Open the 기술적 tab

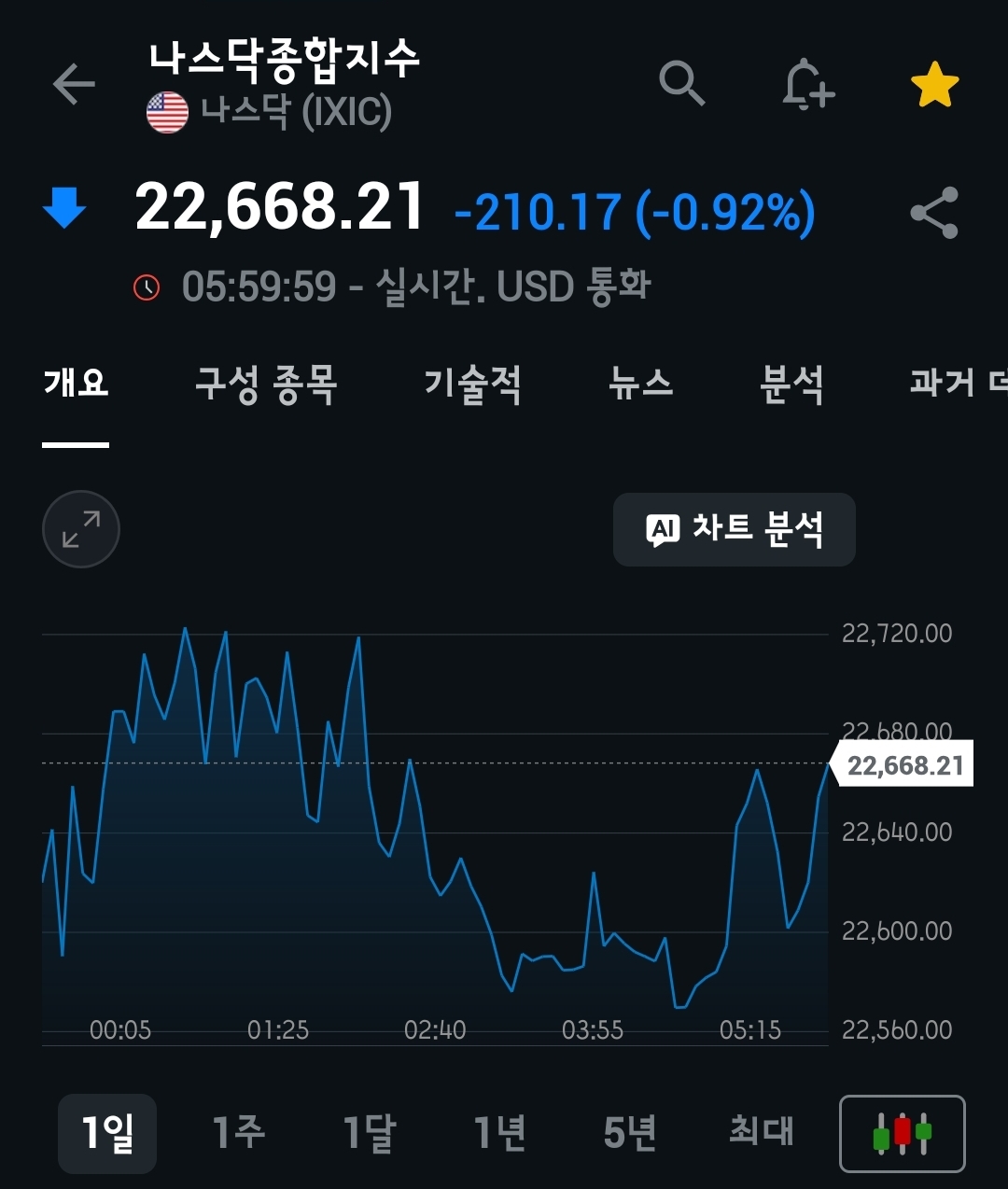click(472, 384)
